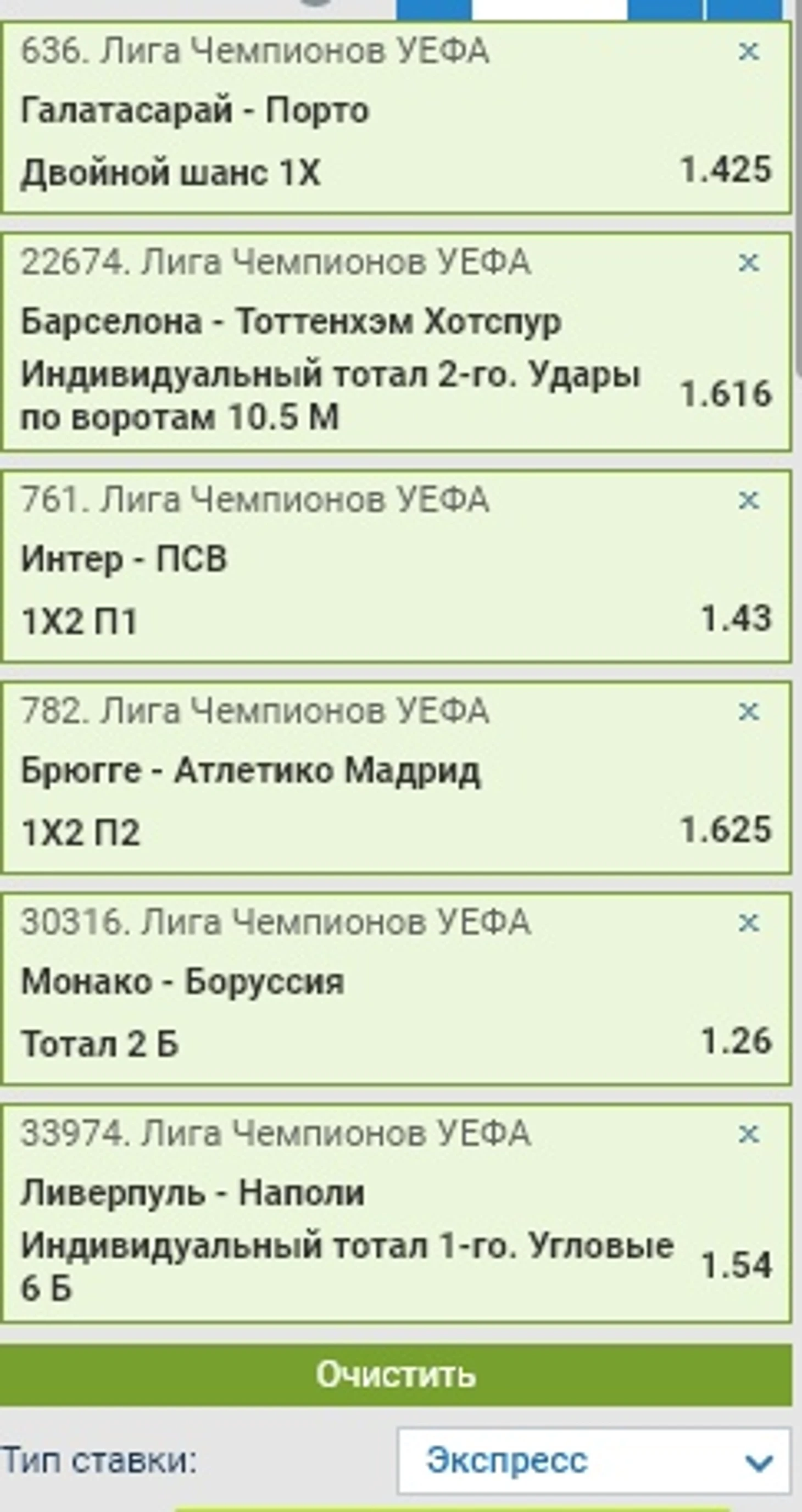This screenshot has width=802, height=1512.
Task: Delete the Монако - Боруссия selection
Action: click(748, 923)
